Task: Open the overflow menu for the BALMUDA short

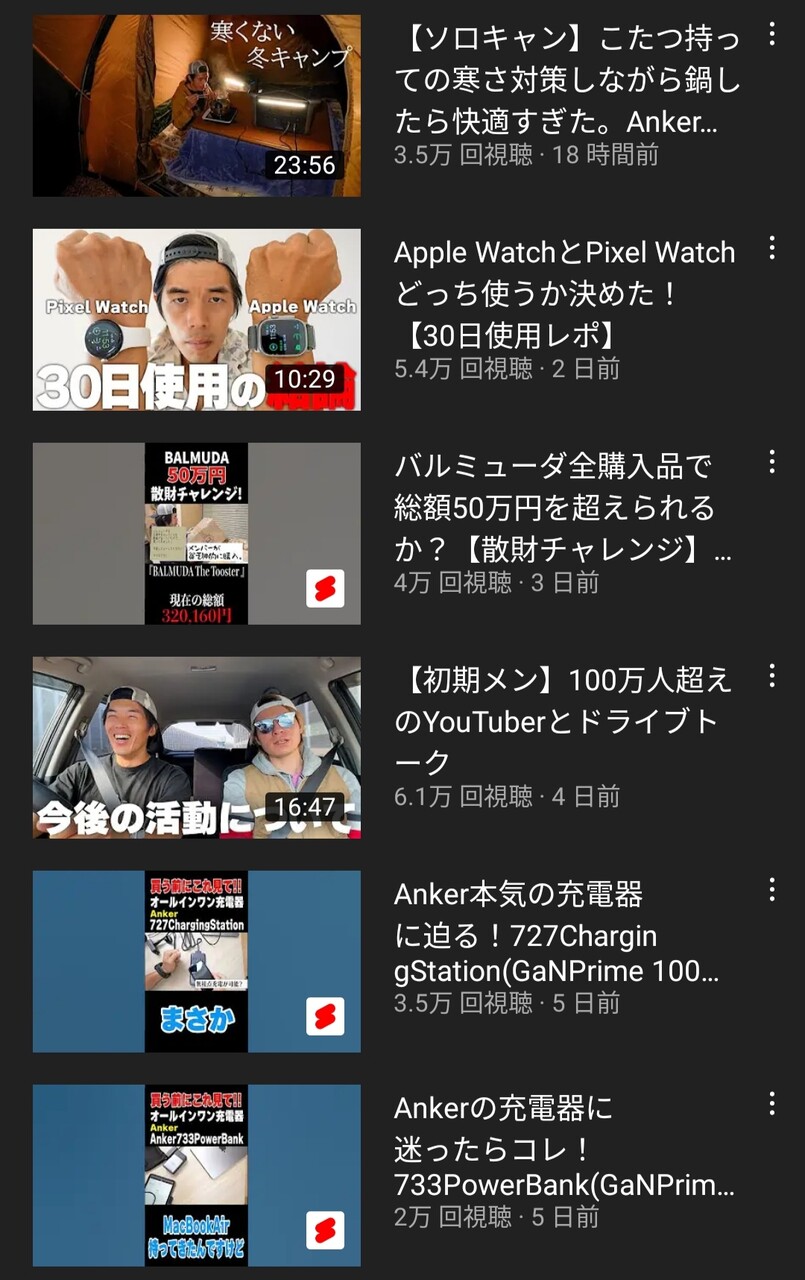Action: click(x=771, y=462)
